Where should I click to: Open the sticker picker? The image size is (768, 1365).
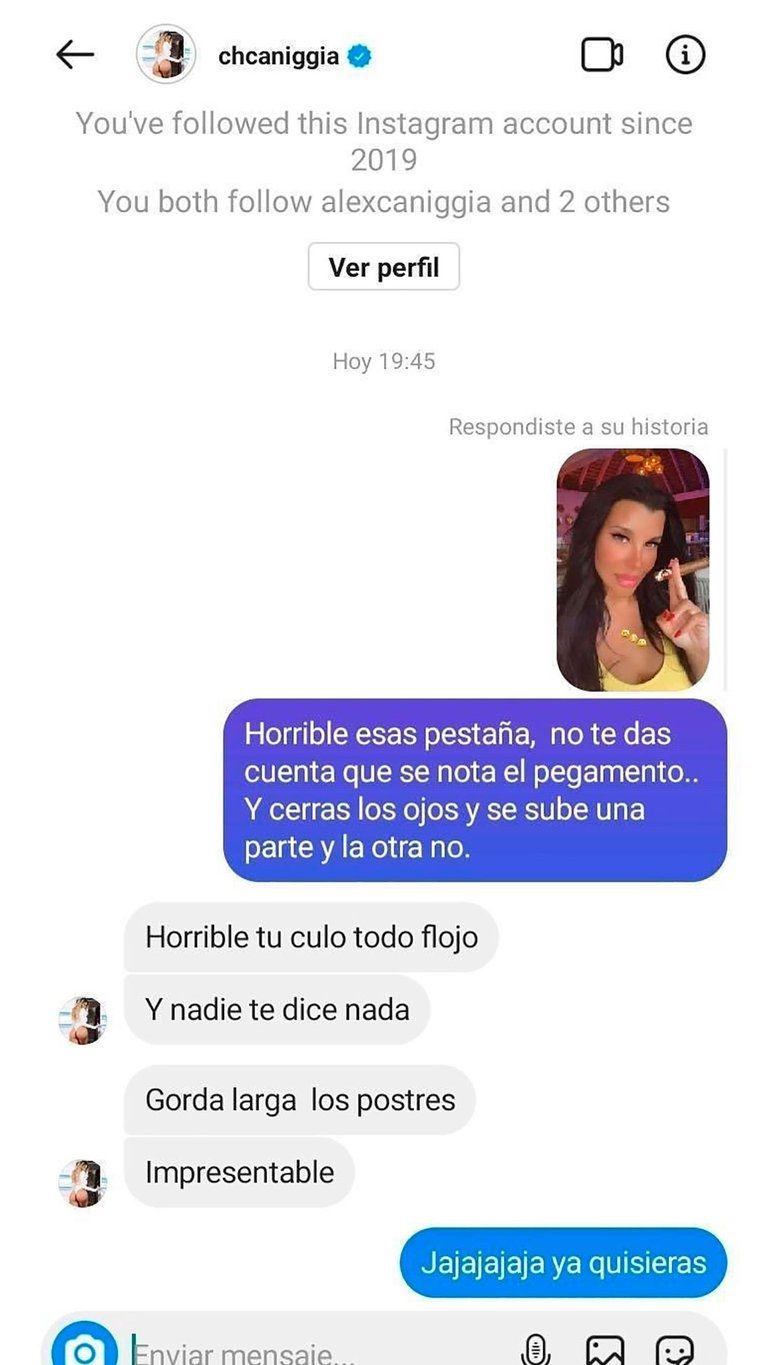(674, 1350)
